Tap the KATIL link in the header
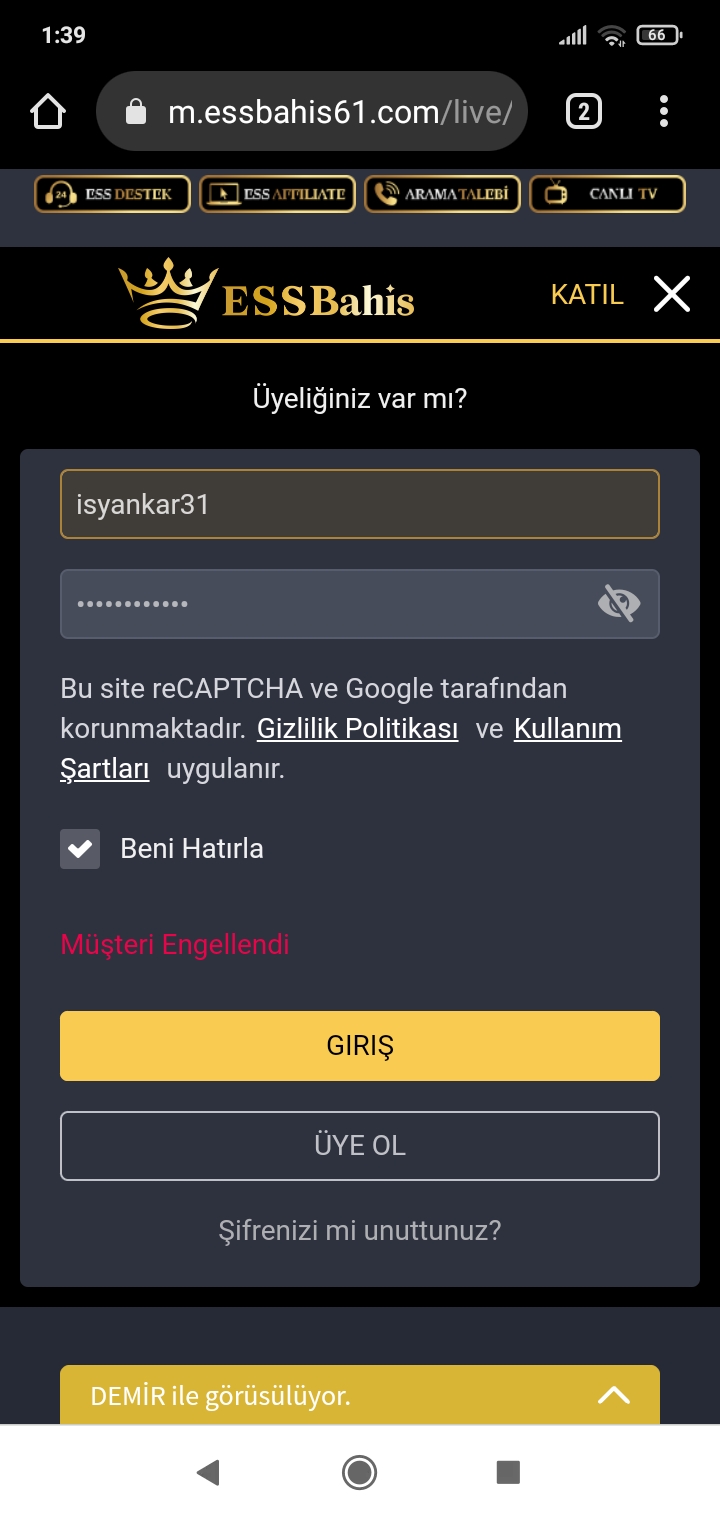The width and height of the screenshot is (720, 1520). pyautogui.click(x=587, y=295)
